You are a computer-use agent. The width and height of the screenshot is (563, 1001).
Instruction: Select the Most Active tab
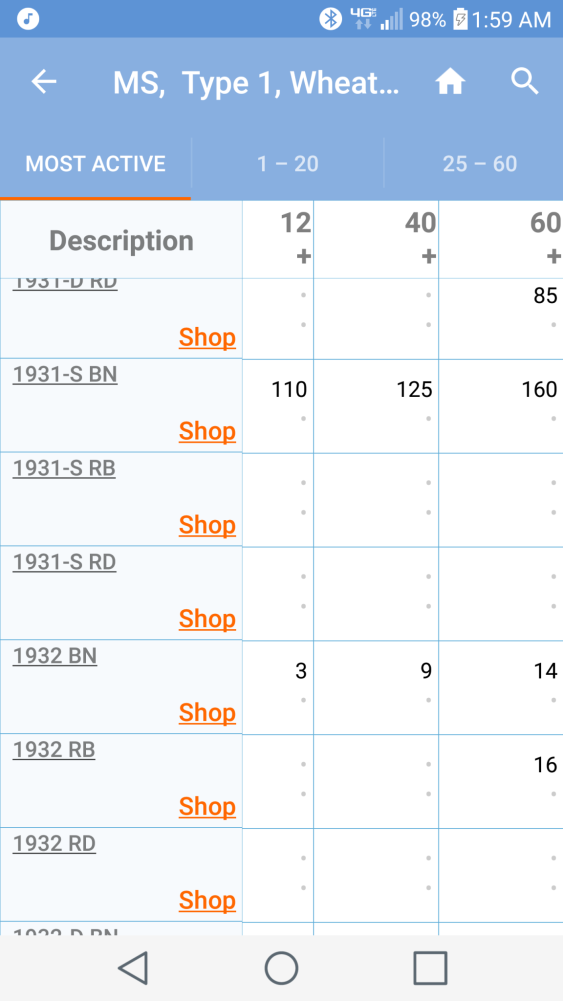point(96,164)
